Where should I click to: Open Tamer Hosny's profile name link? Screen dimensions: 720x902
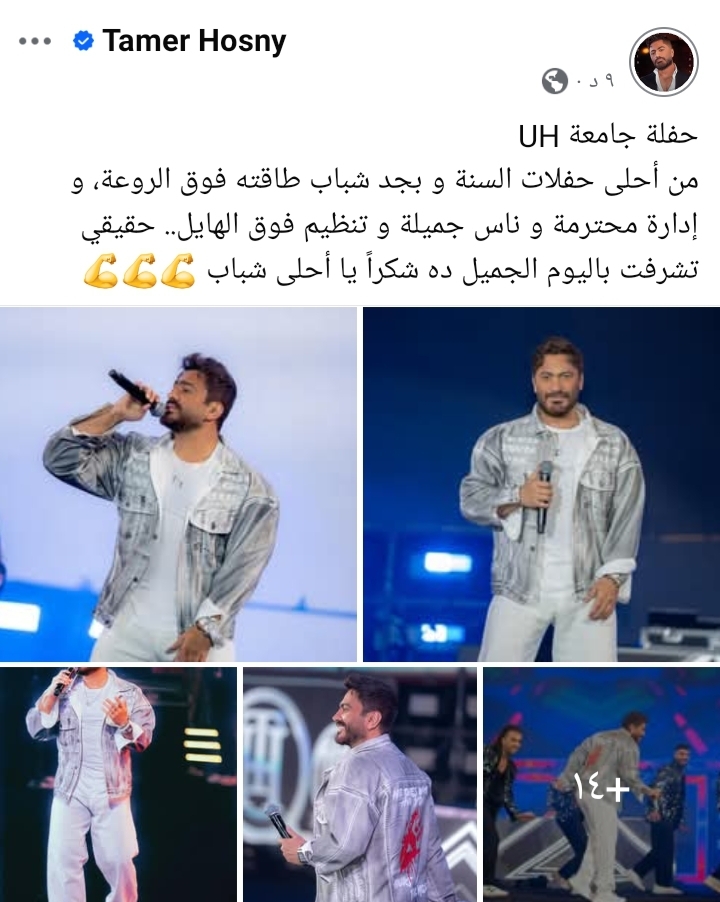click(194, 42)
